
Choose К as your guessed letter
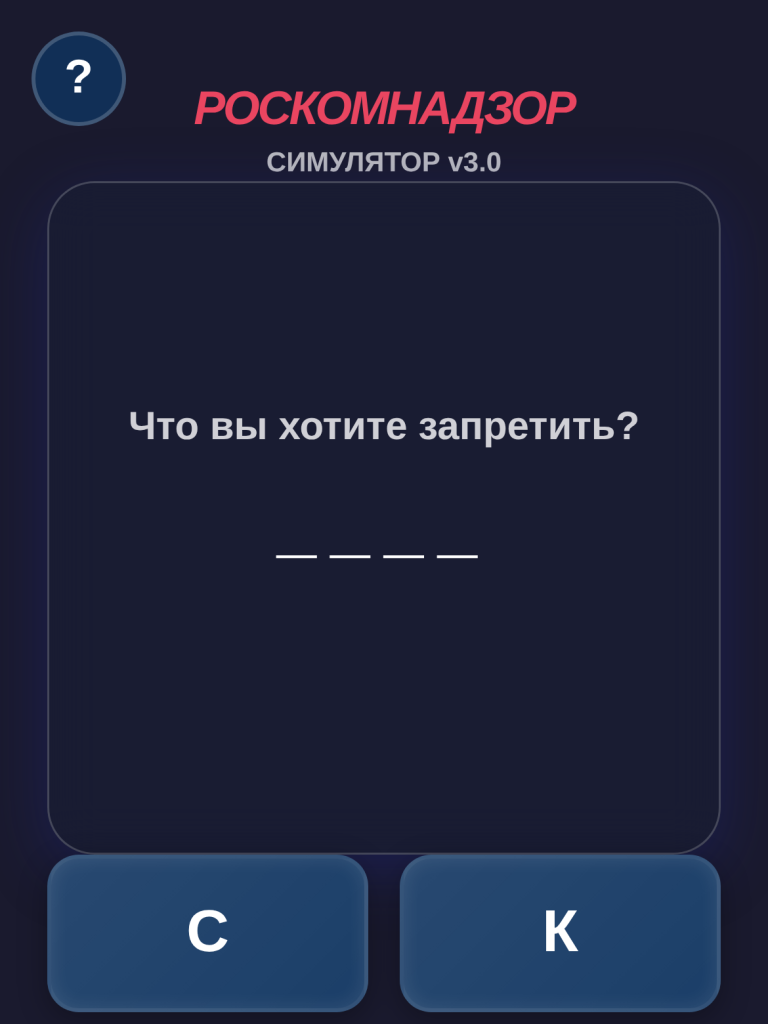560,931
